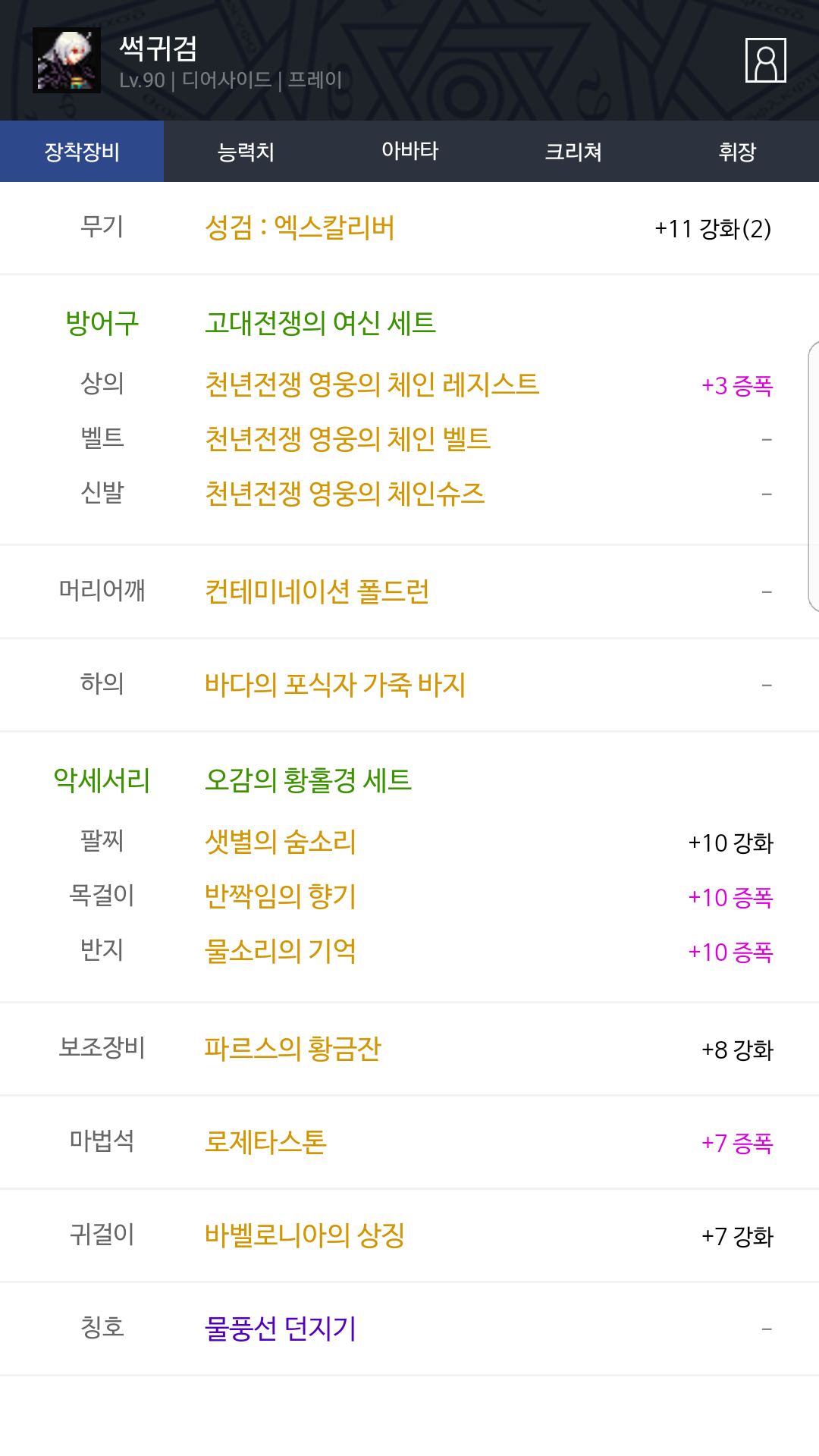Open 바다의 포식자 가죽 바지 item

(x=334, y=685)
